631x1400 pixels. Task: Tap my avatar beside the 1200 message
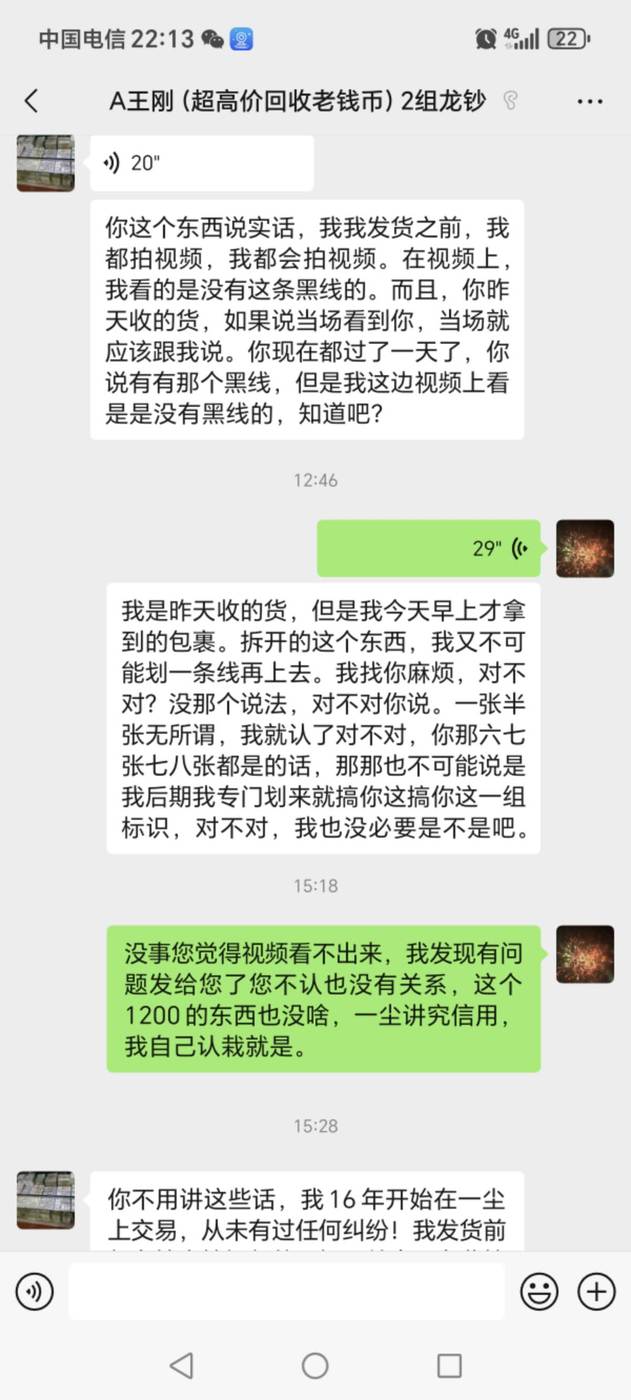click(x=585, y=954)
